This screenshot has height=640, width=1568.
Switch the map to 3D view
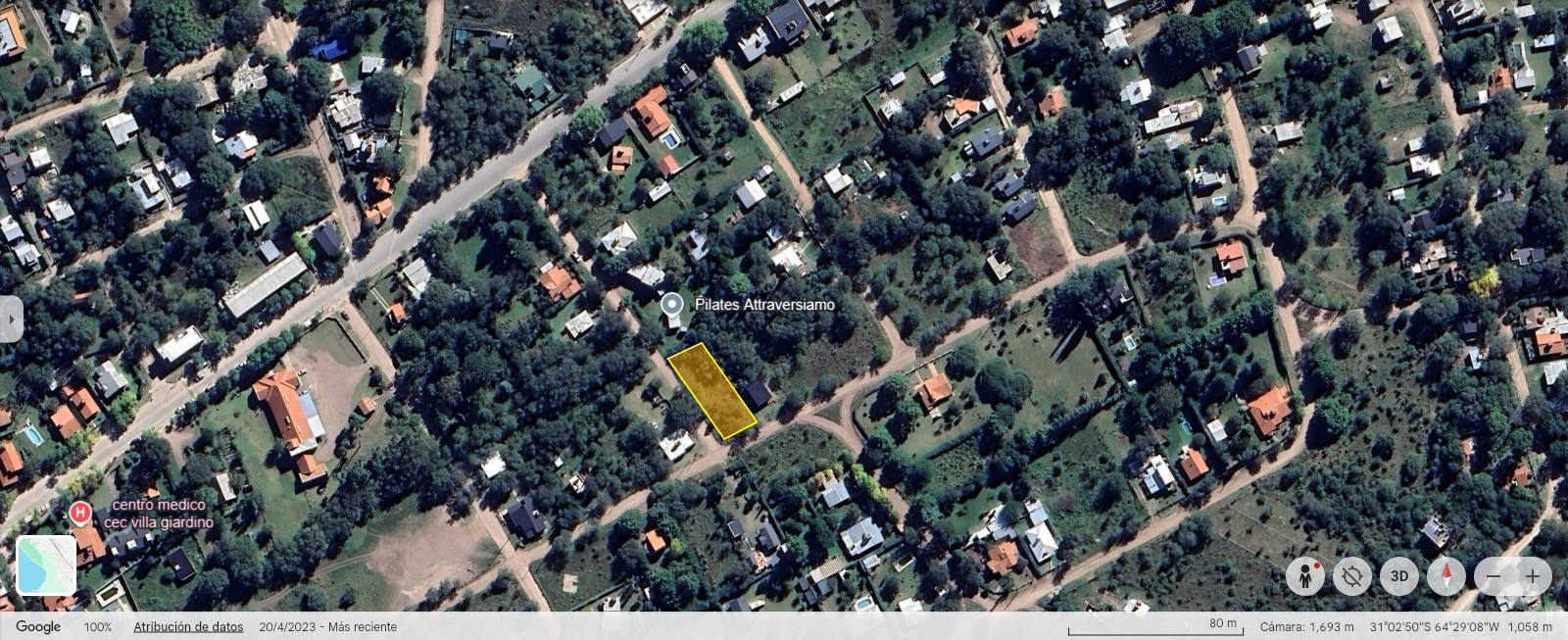click(x=1399, y=576)
